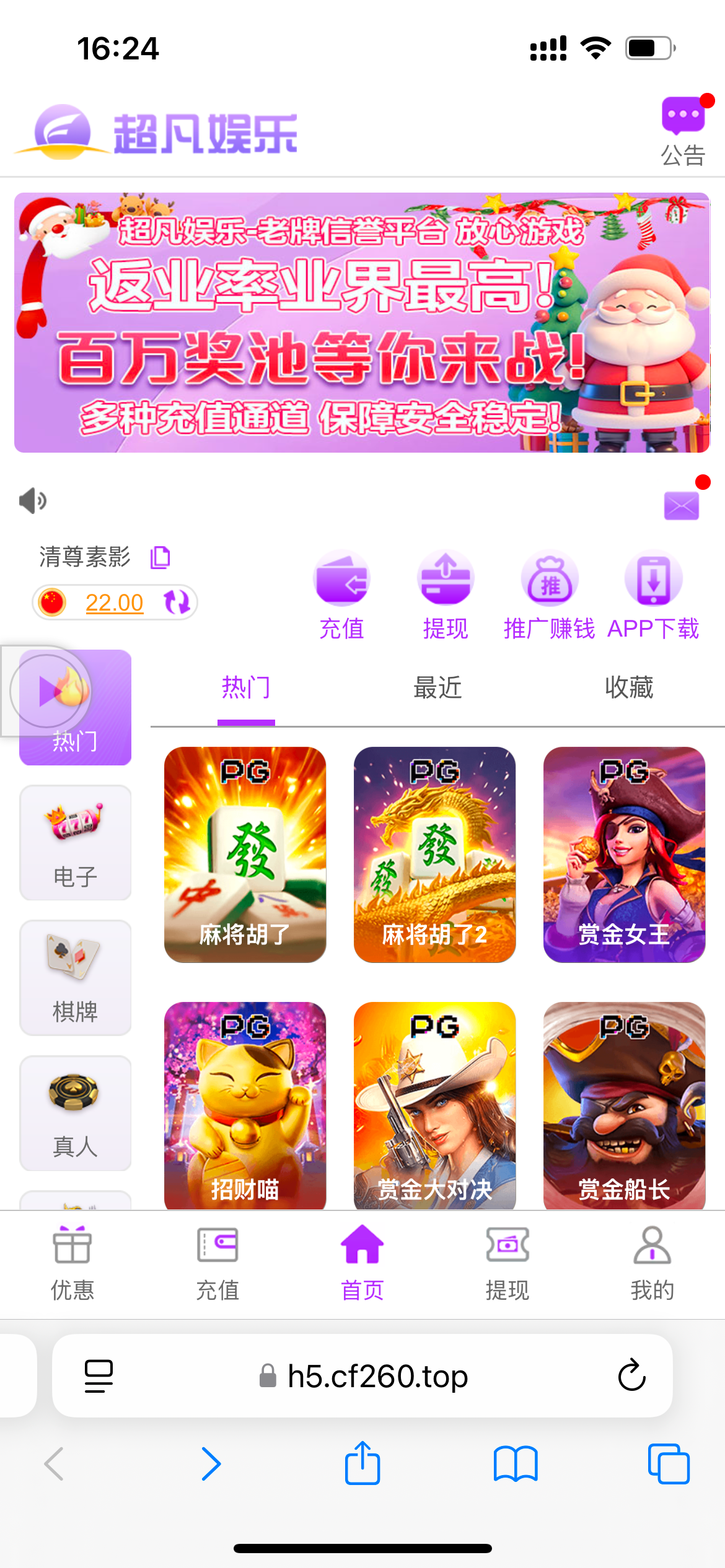The width and height of the screenshot is (725, 1568).
Task: Refresh the 22.00 balance
Action: click(177, 602)
